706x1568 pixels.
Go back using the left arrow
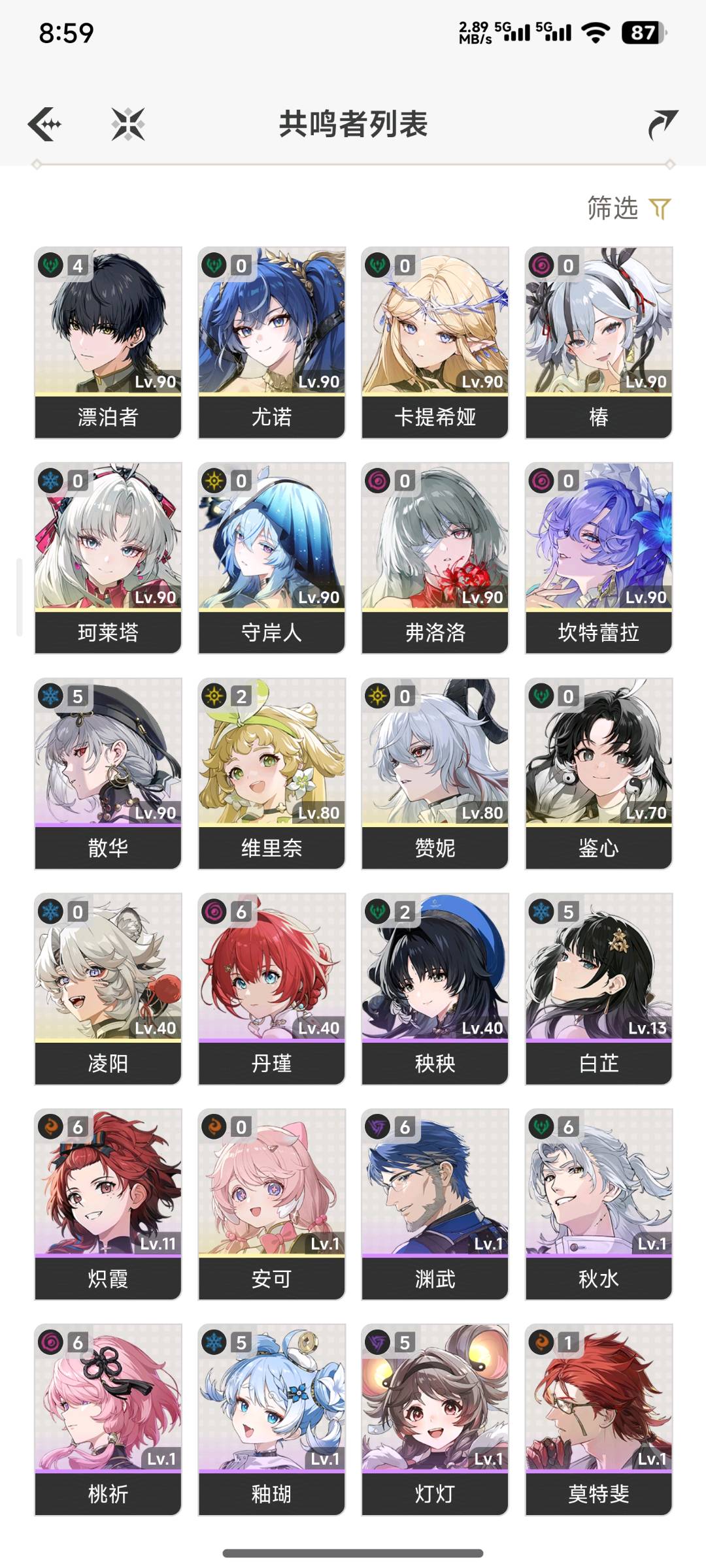pos(44,124)
